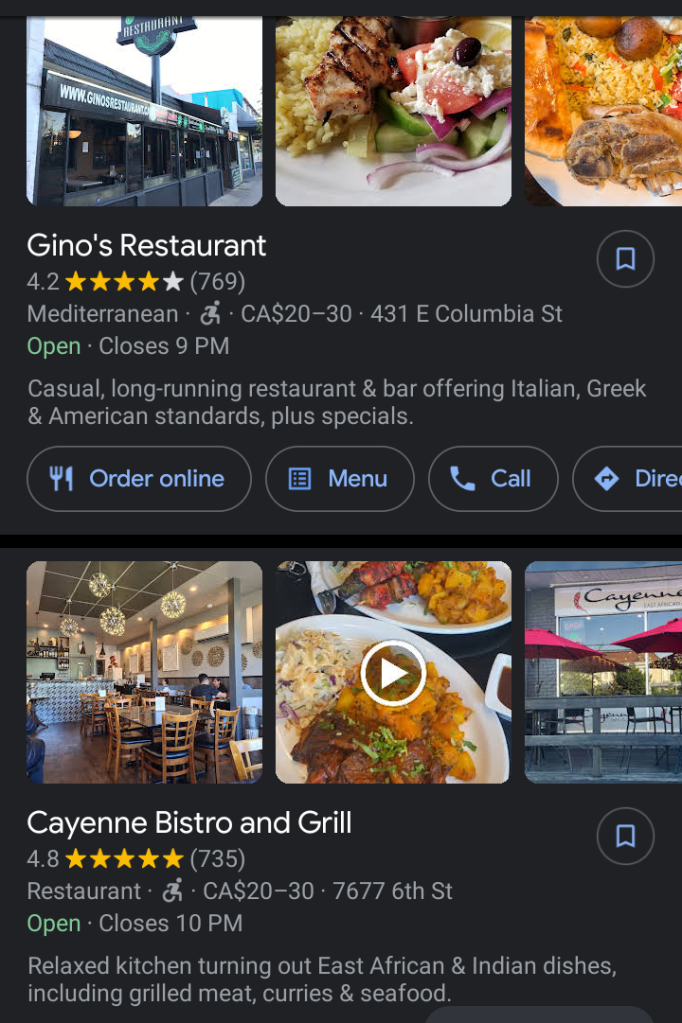Open Cayenne Bistro interior dining photo
Viewport: 682px width, 1023px height.
click(x=144, y=672)
